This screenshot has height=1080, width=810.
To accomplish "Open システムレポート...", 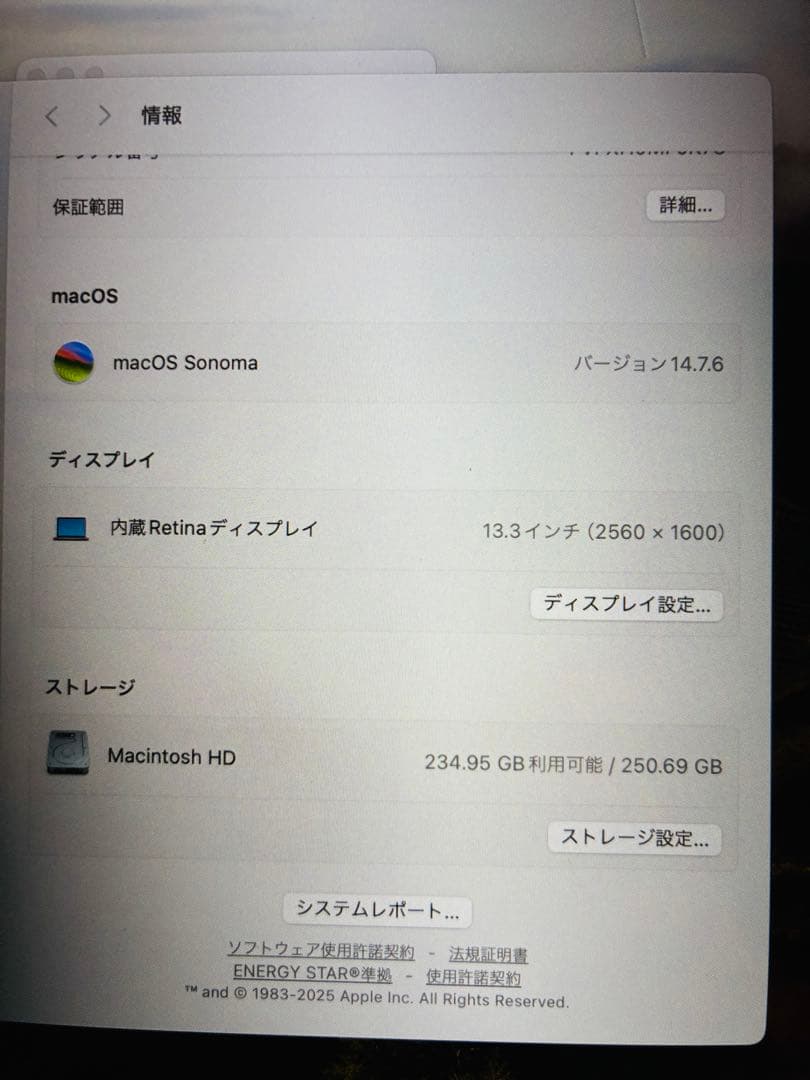I will [x=377, y=910].
